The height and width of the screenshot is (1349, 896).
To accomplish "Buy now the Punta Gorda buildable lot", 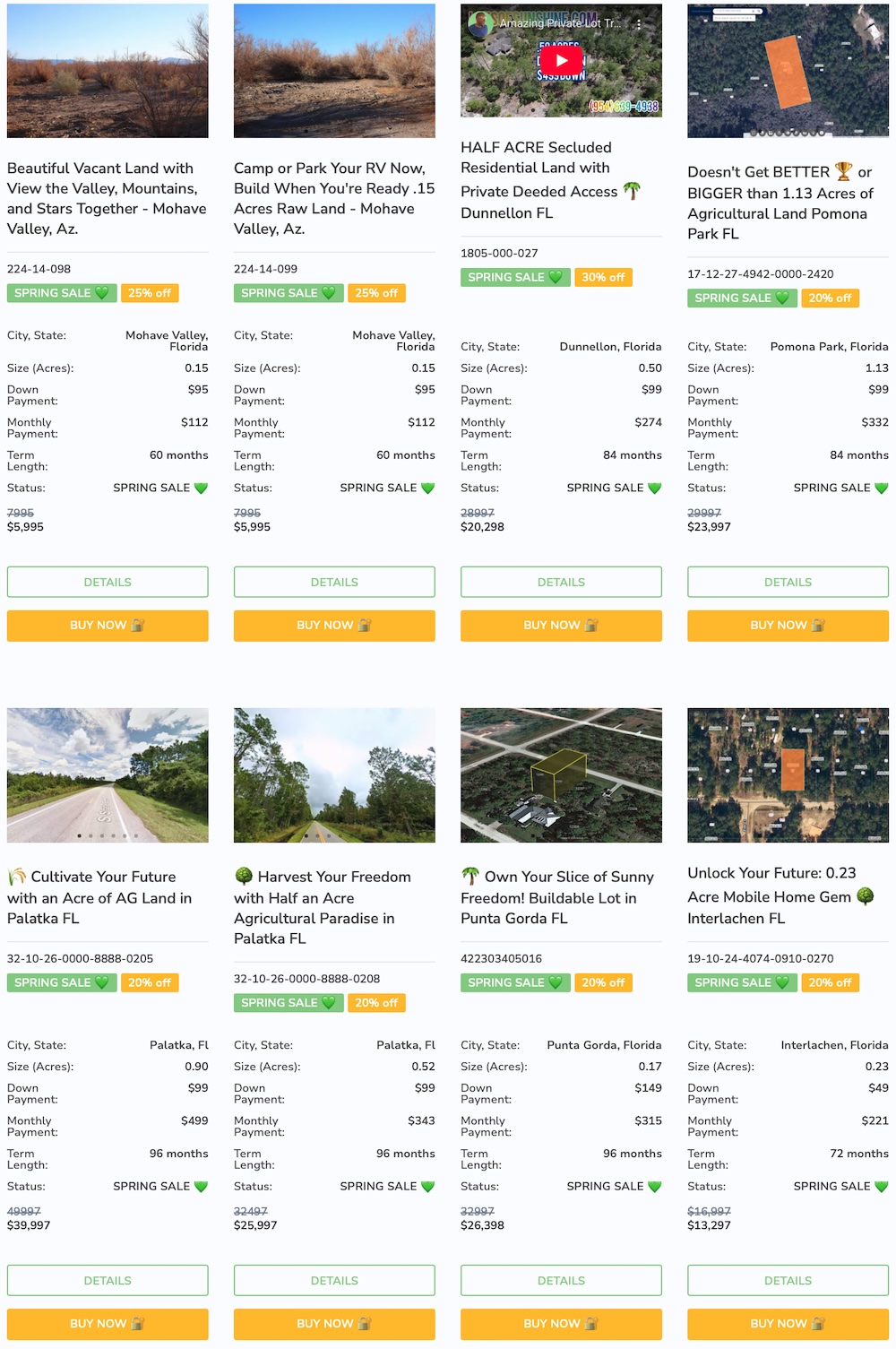I will click(x=561, y=1324).
